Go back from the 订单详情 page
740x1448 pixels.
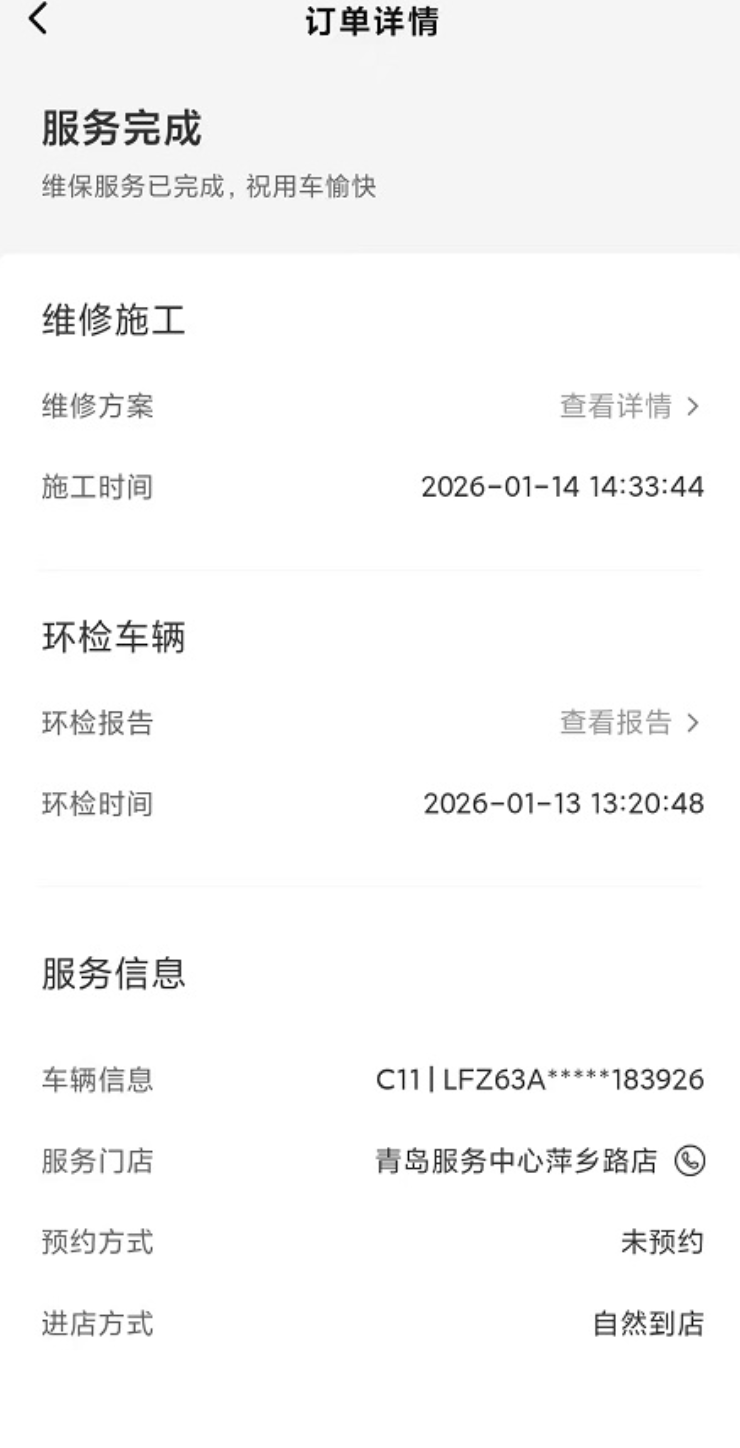click(38, 19)
